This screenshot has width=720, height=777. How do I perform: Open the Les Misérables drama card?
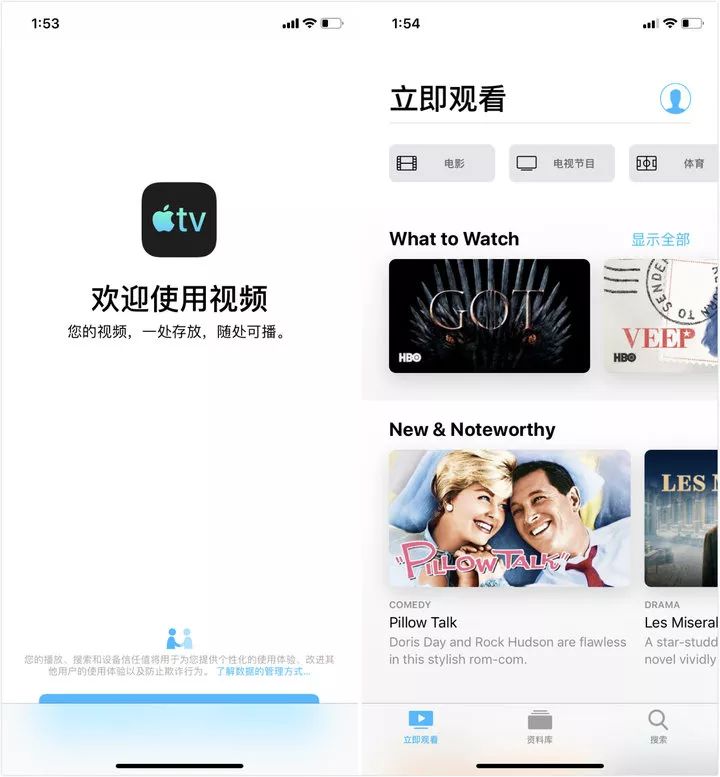(681, 518)
